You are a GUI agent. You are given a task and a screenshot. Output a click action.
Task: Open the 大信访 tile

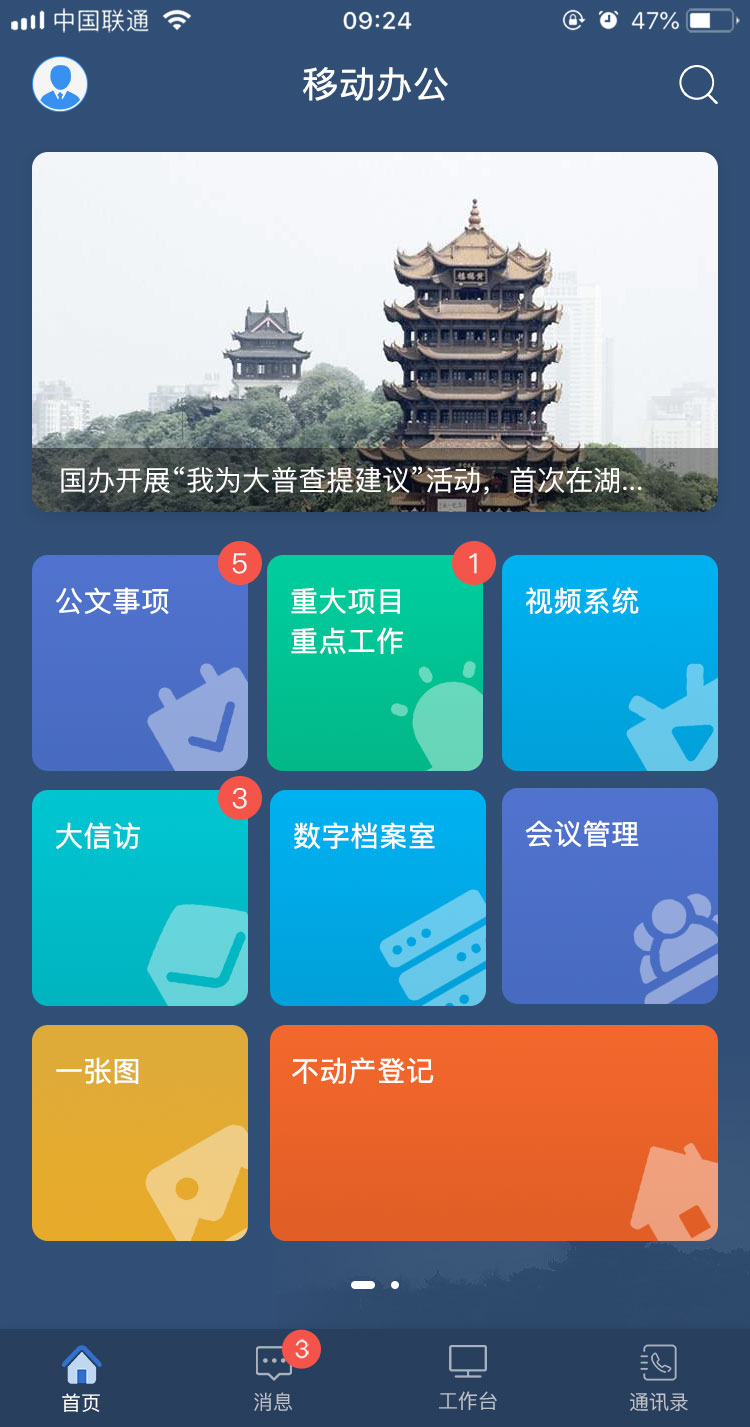pyautogui.click(x=140, y=898)
